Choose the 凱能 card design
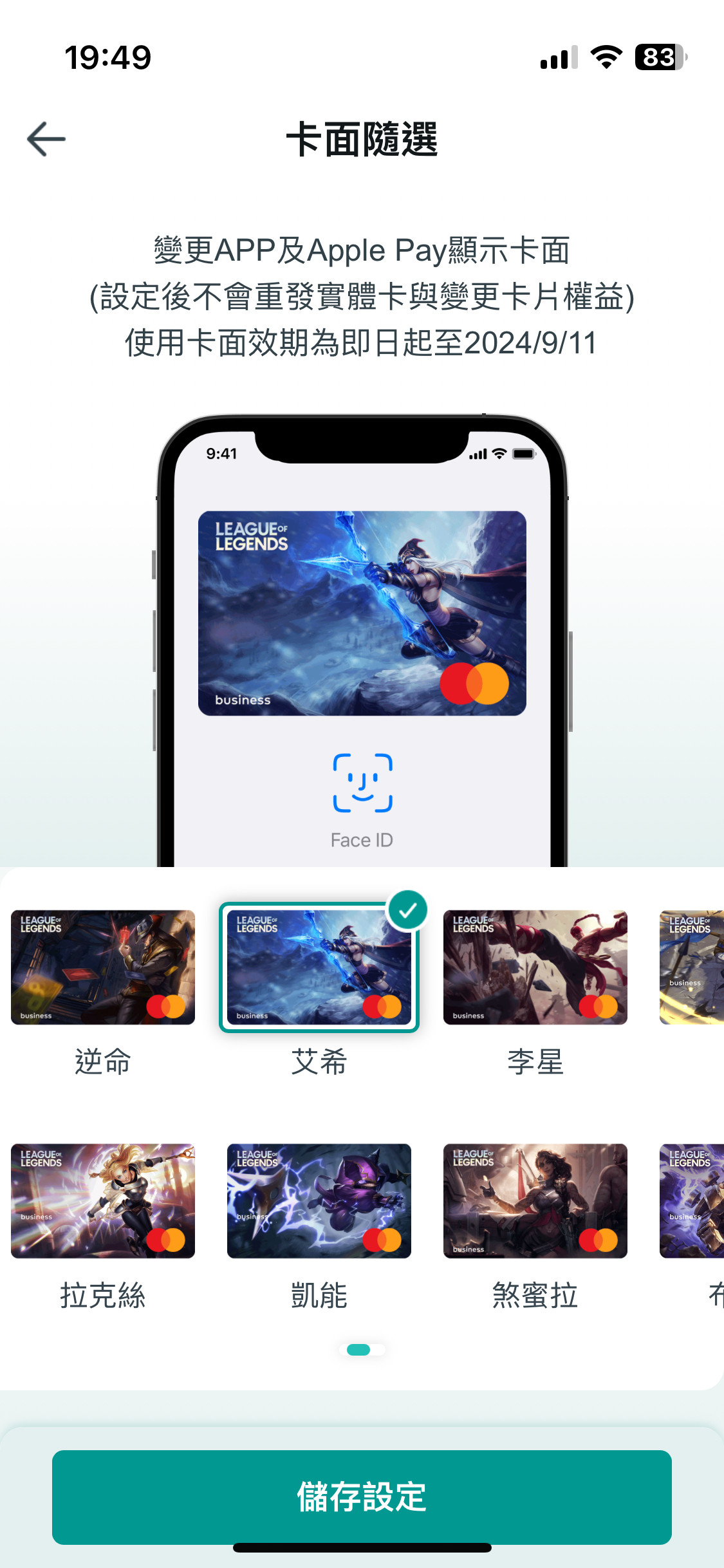The image size is (724, 1568). [x=319, y=1200]
